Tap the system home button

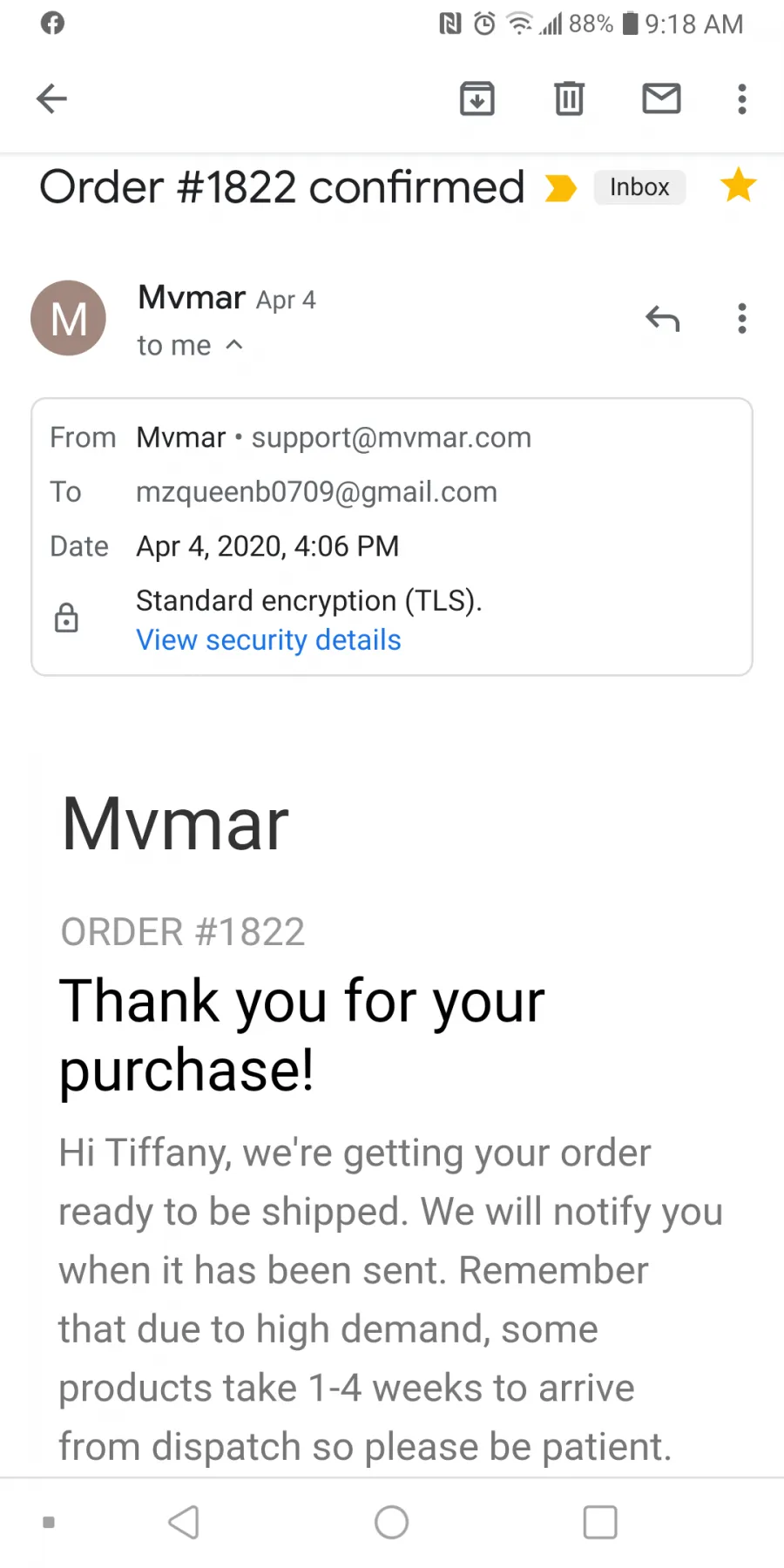click(391, 1523)
